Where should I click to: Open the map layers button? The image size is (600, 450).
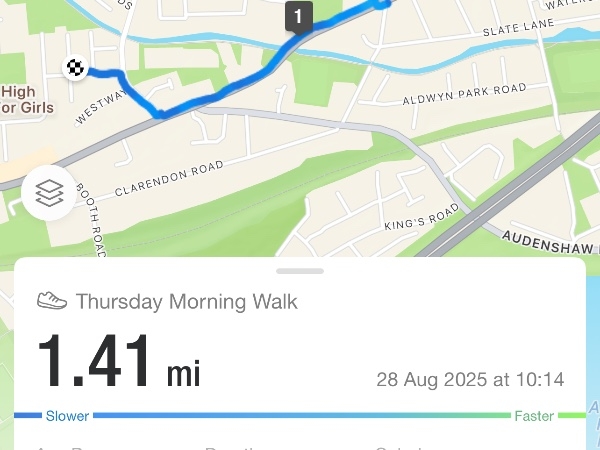(49, 193)
